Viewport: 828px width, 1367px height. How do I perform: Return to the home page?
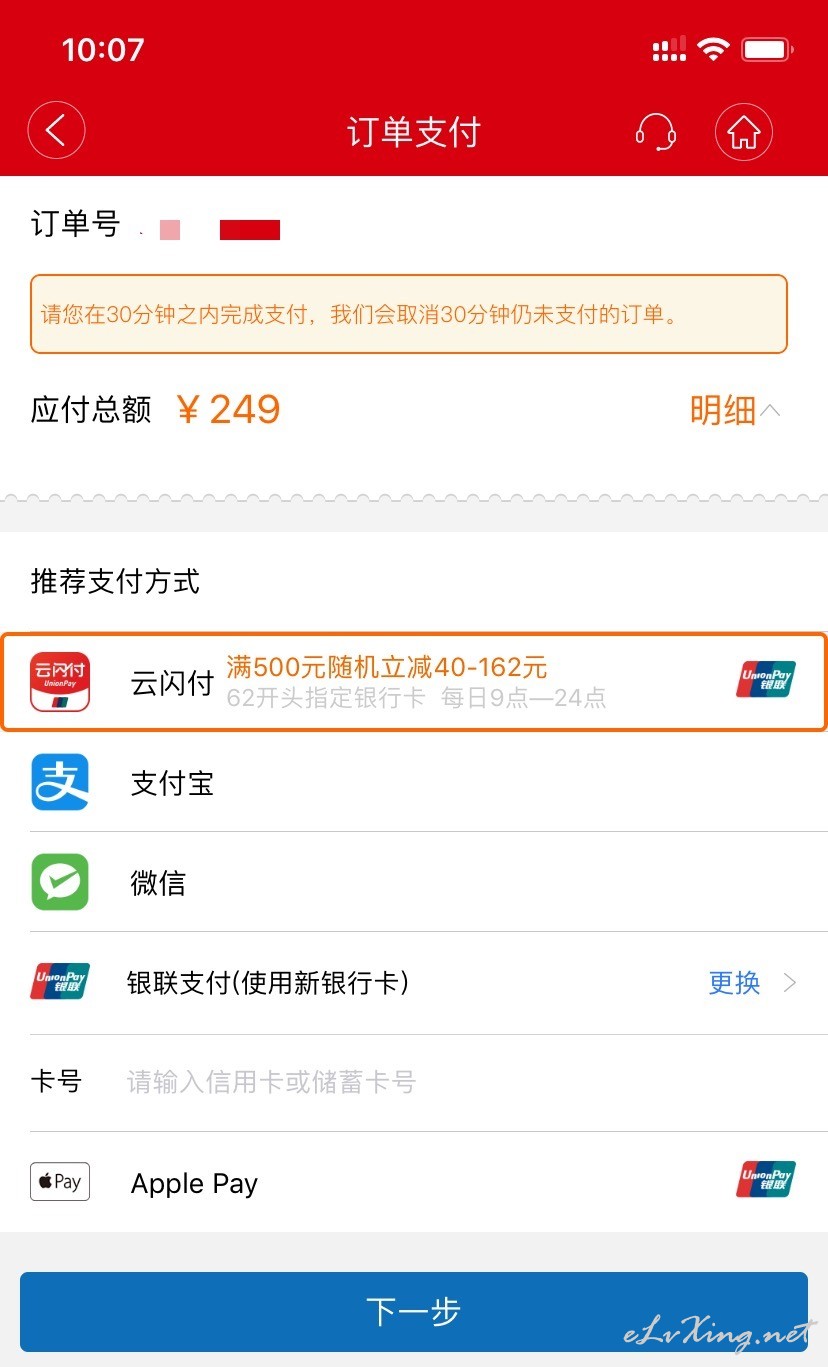[743, 131]
